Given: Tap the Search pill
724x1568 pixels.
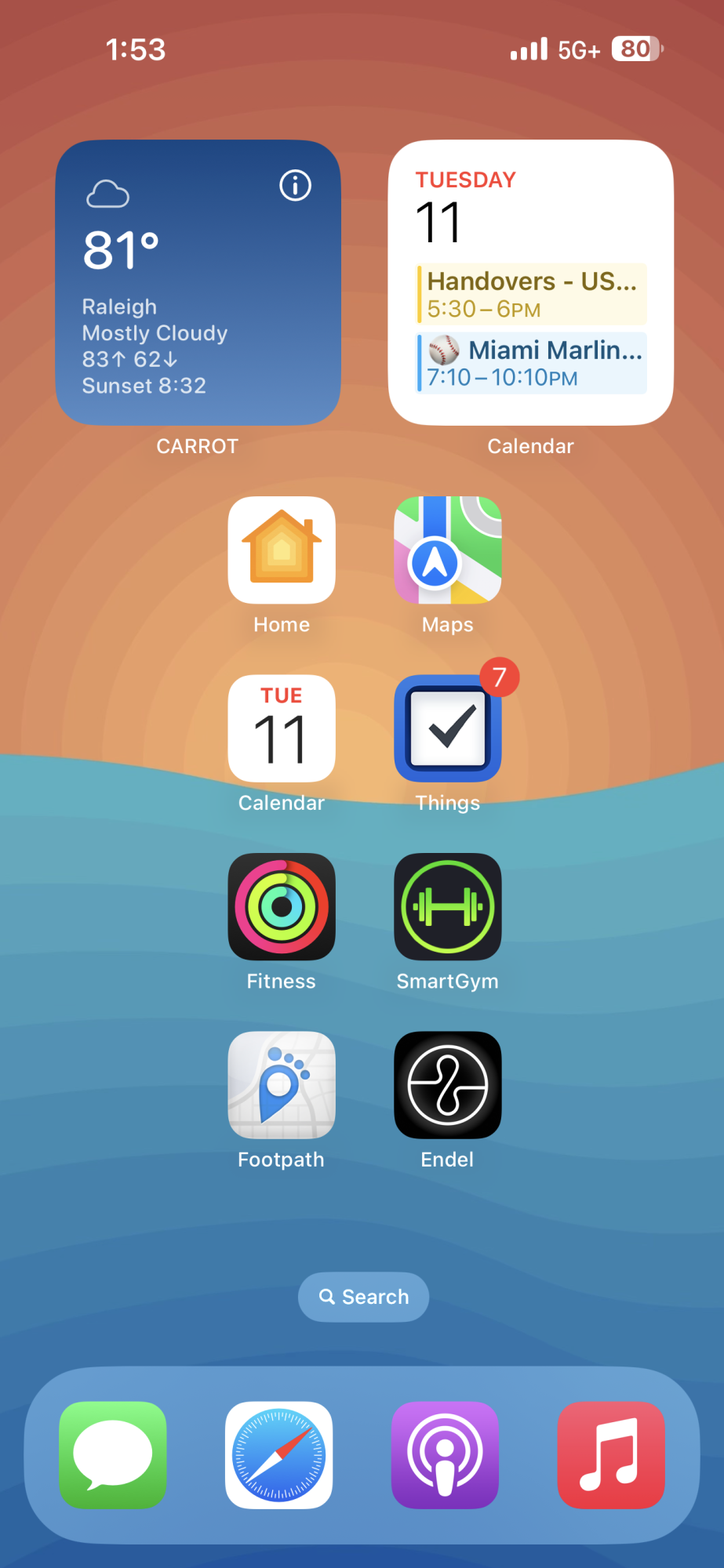Looking at the screenshot, I should coord(363,1297).
